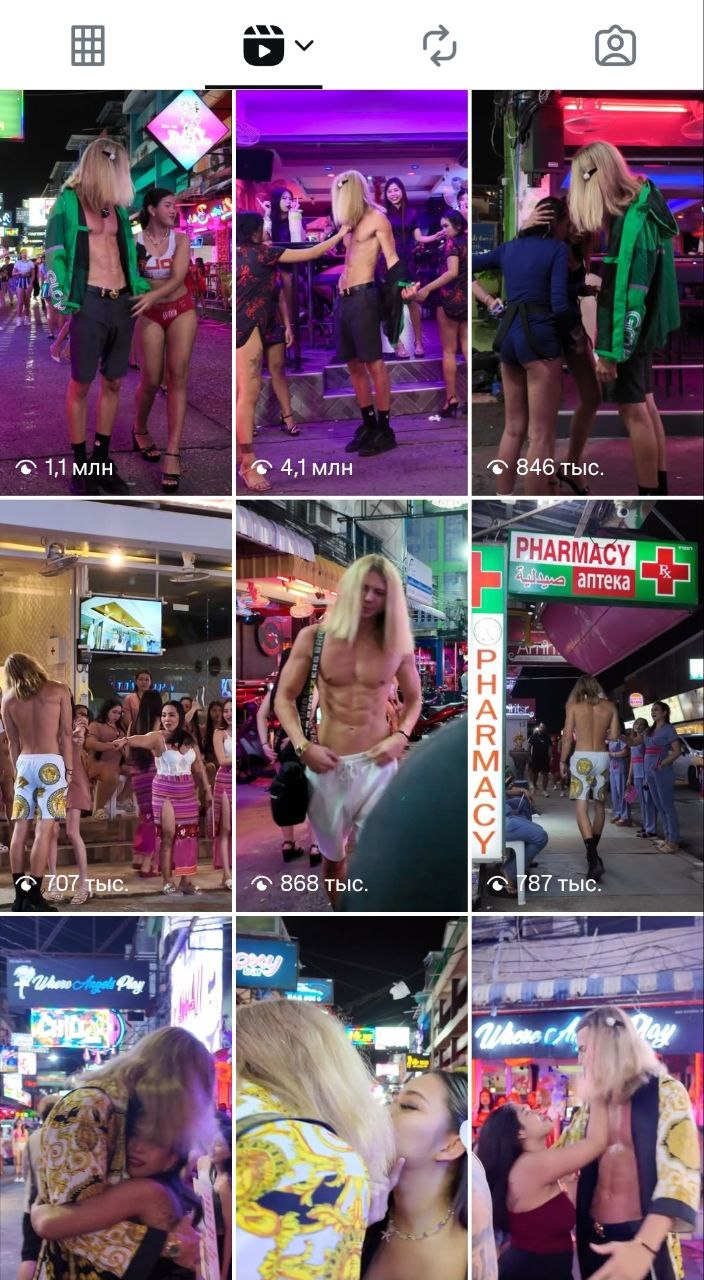Open the reel with 1,1 млн views

pos(116,292)
